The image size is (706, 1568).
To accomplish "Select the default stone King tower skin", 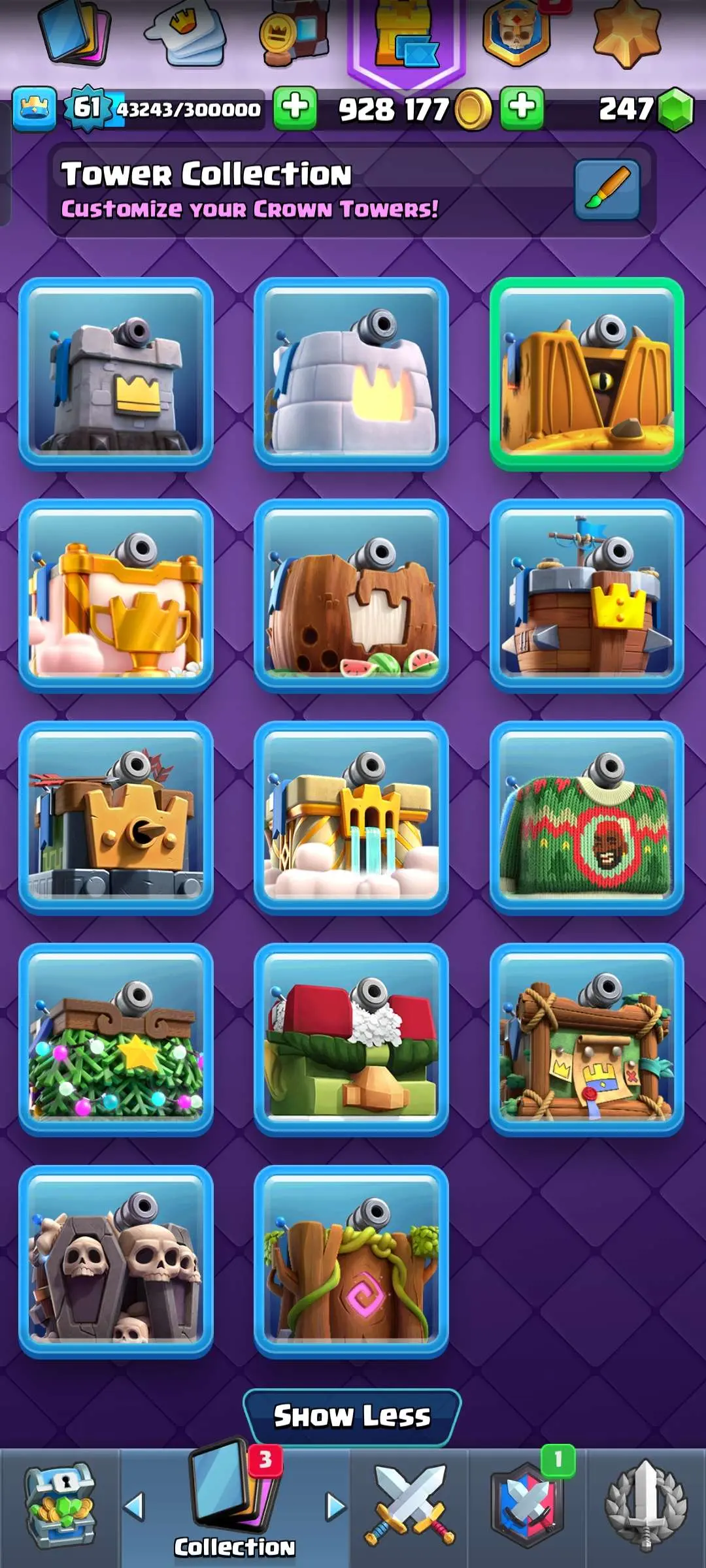I will pyautogui.click(x=116, y=374).
